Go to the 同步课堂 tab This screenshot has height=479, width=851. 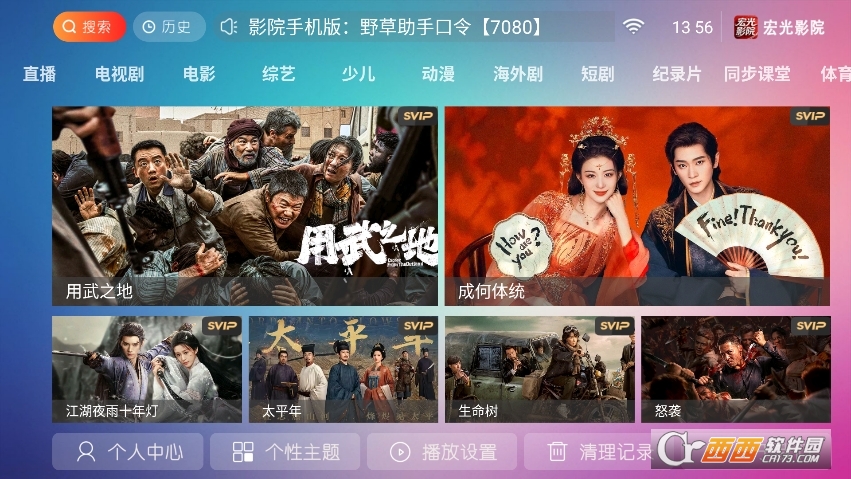[757, 74]
